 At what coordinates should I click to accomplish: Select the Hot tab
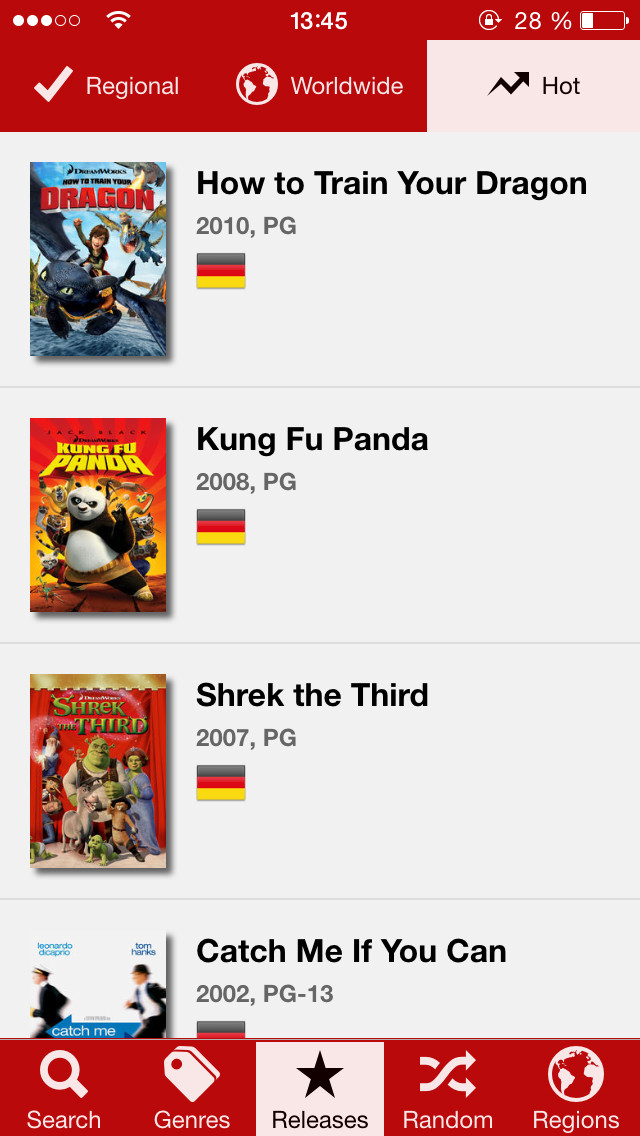coord(533,86)
